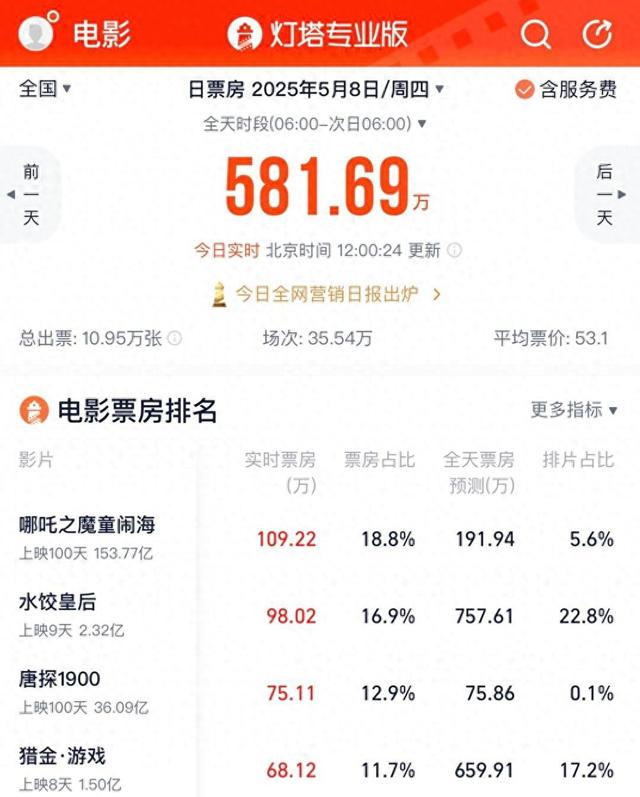Screen dimensions: 640x797
Task: Toggle the 含服务费 checkbox
Action: [x=525, y=90]
